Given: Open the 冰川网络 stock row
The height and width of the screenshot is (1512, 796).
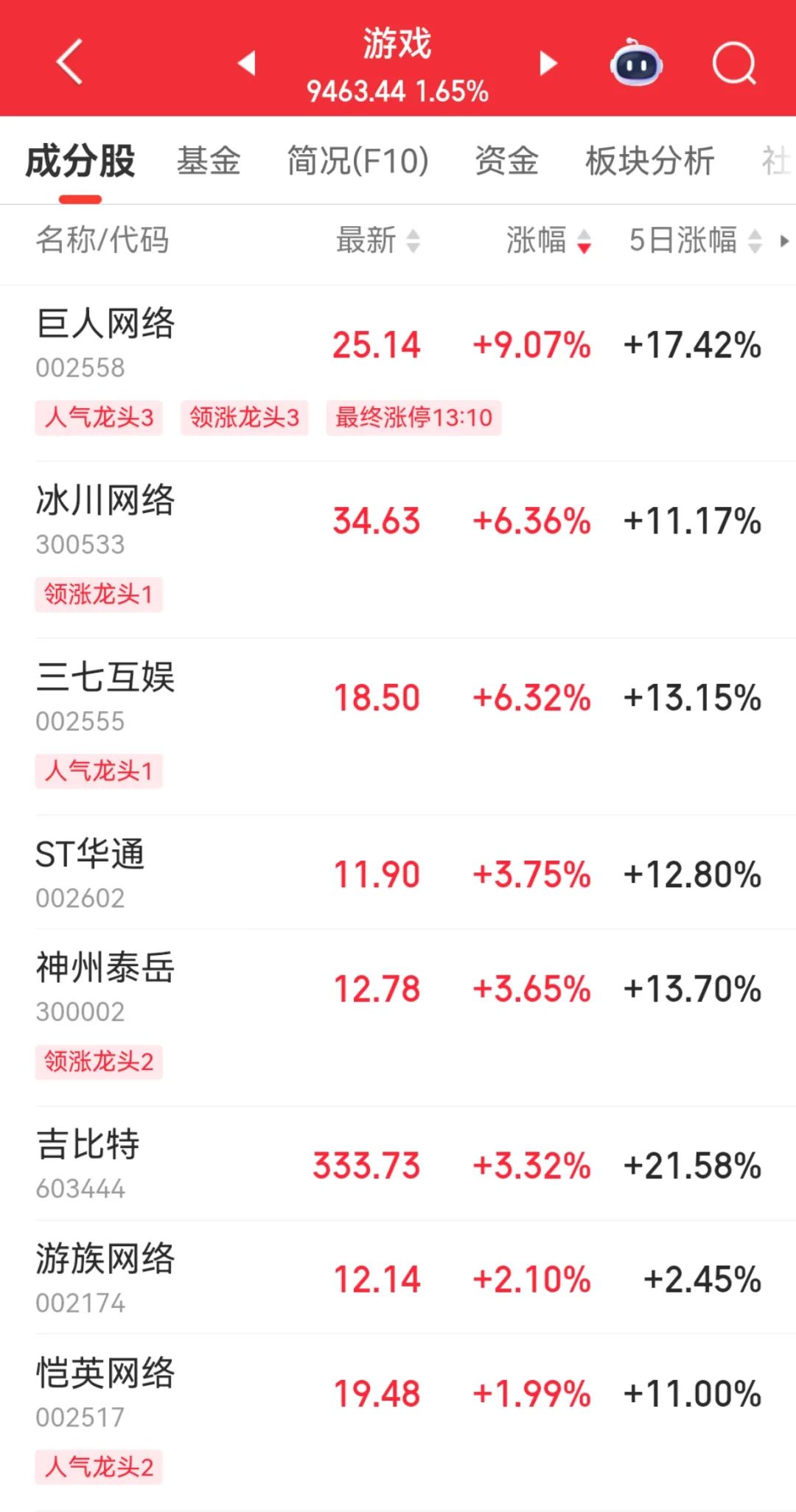Looking at the screenshot, I should click(x=398, y=550).
